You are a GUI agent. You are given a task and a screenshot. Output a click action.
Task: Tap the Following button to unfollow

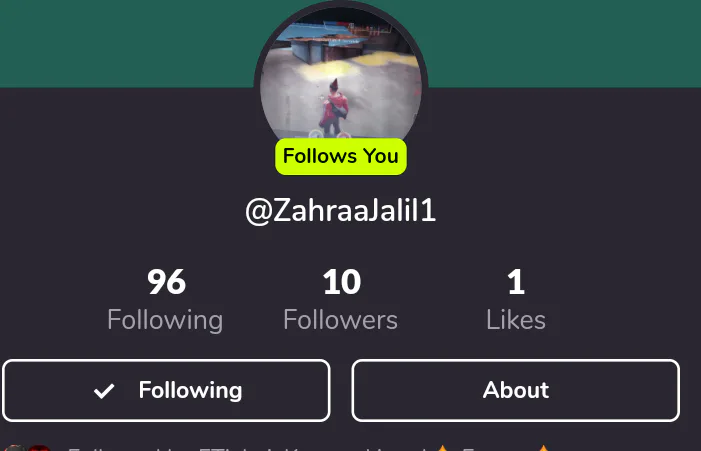[x=166, y=390]
